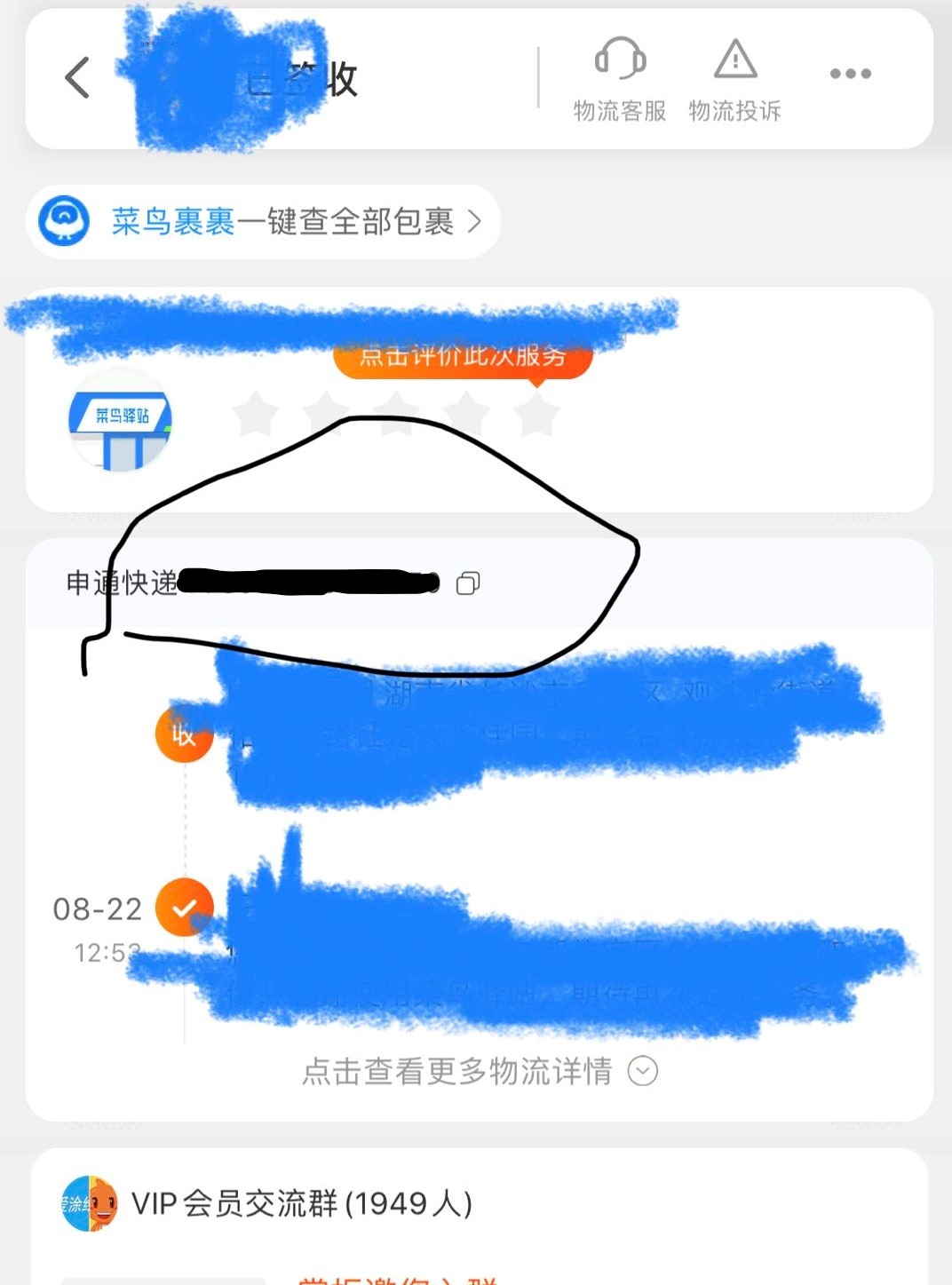Image resolution: width=952 pixels, height=1285 pixels.
Task: Tap 点击评价此次服务 to rate the service
Action: 463,357
